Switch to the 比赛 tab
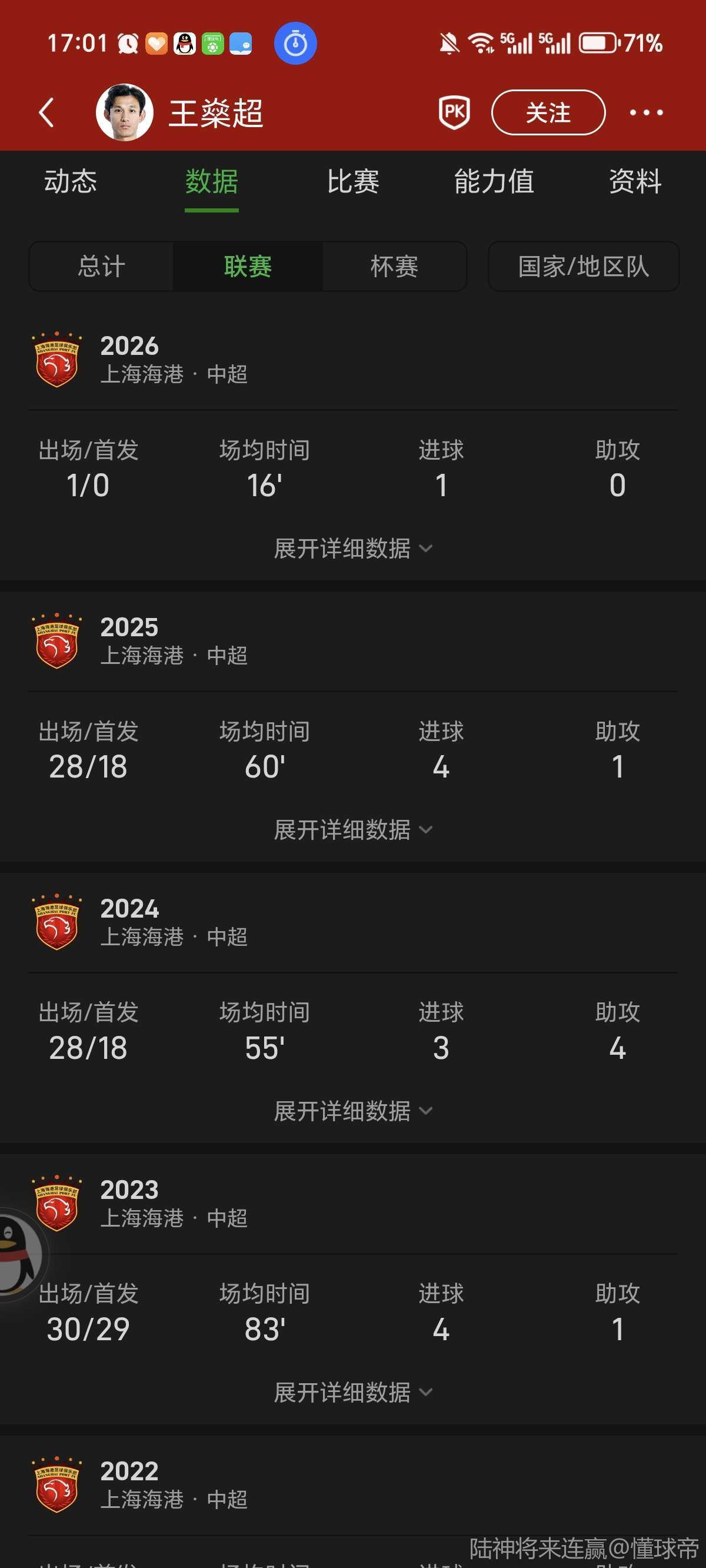 point(353,181)
